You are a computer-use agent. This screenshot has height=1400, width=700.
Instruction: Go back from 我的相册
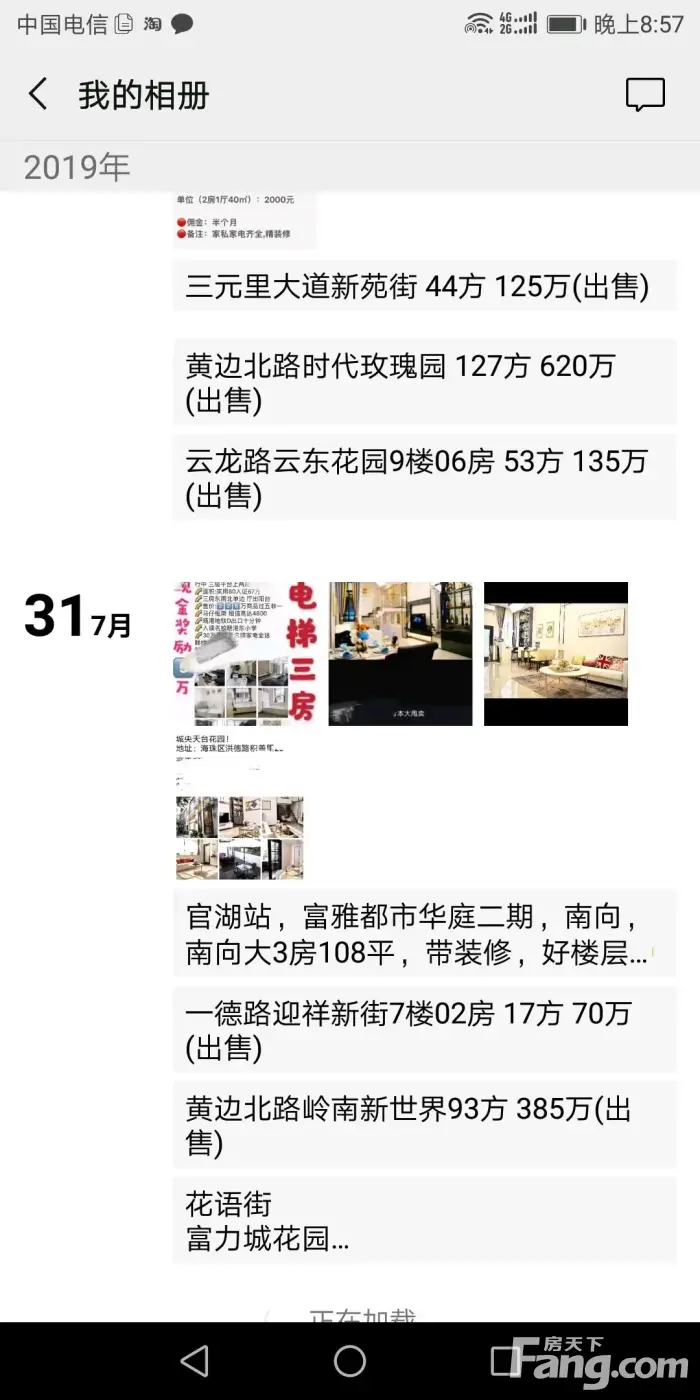(38, 95)
